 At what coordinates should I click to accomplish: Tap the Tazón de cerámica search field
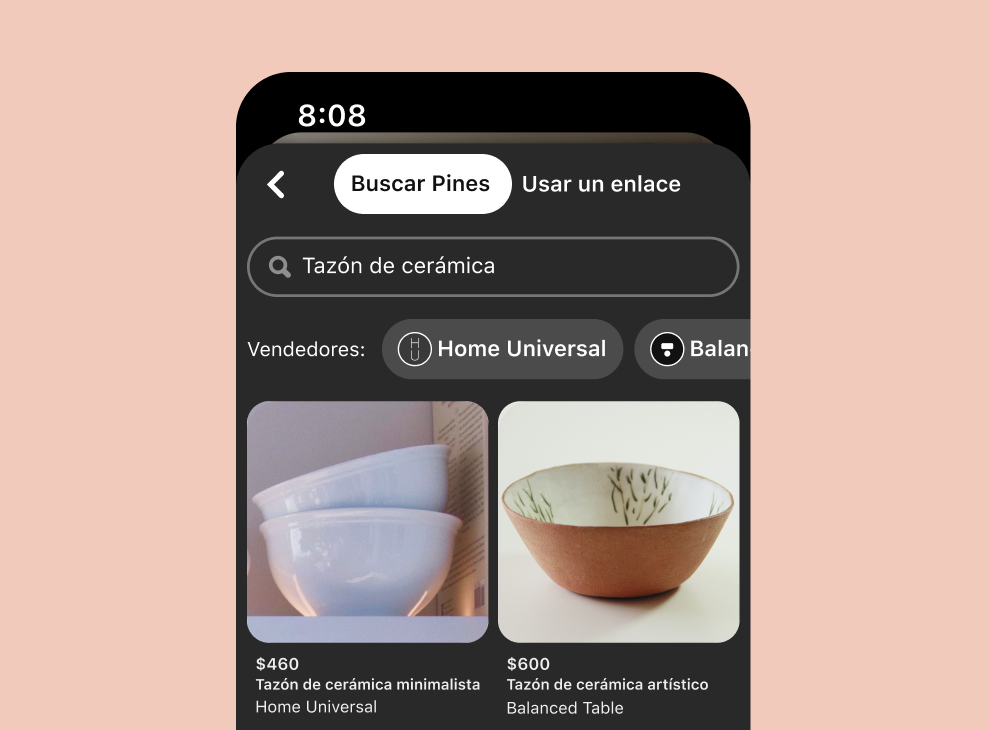tap(492, 266)
